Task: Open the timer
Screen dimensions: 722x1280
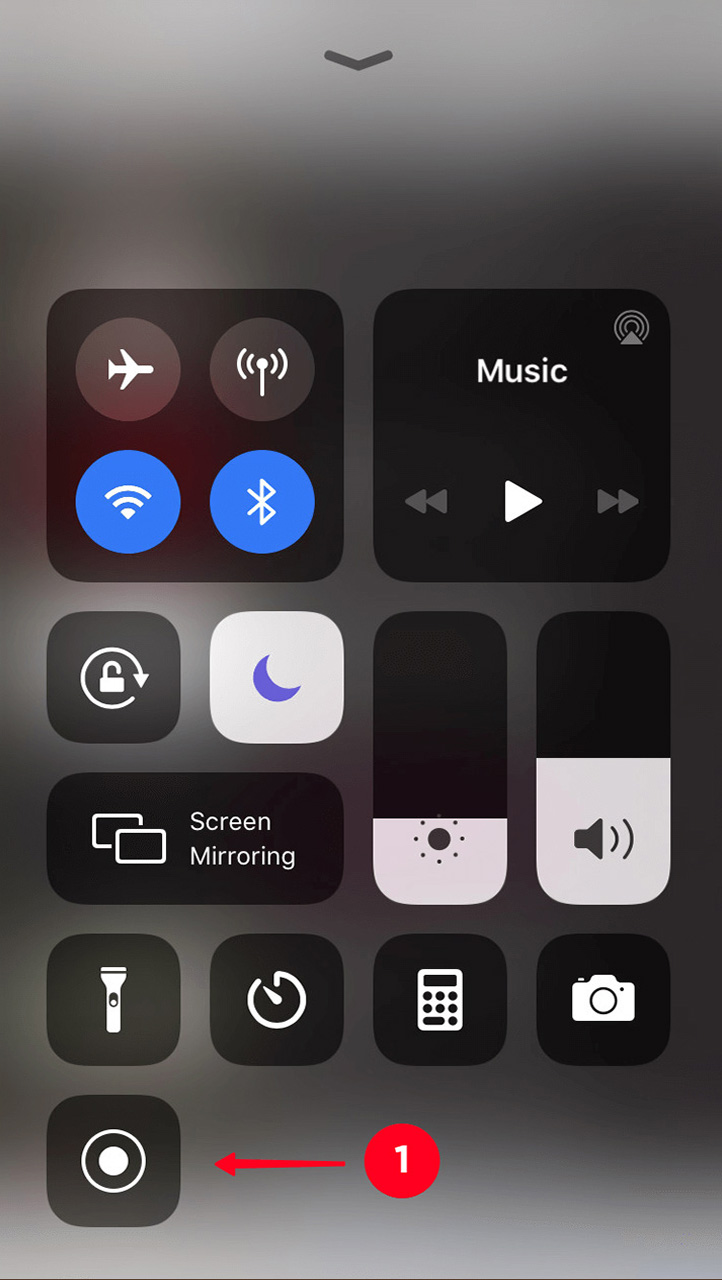Action: 276,999
